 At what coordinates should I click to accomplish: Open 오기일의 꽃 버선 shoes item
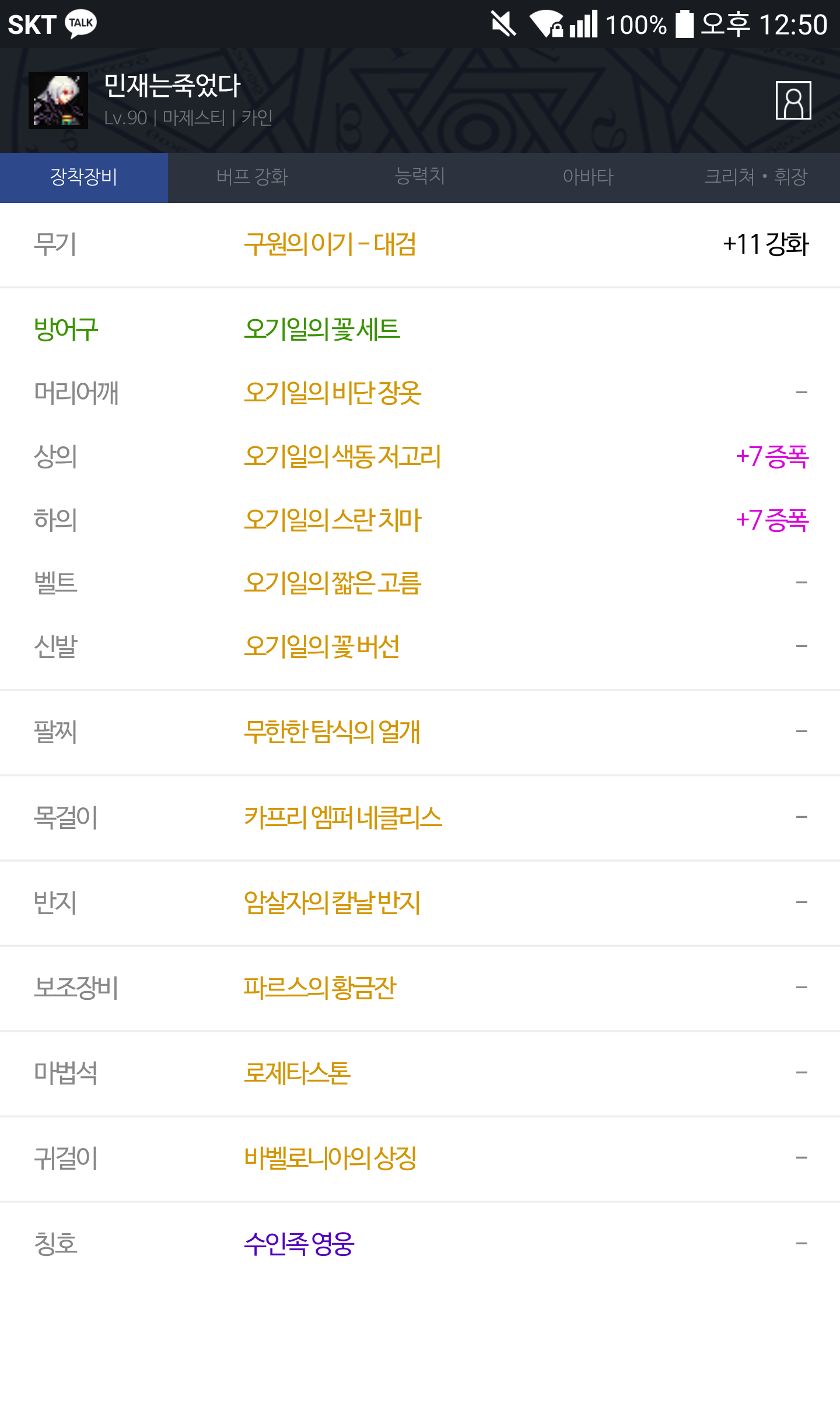pos(322,646)
